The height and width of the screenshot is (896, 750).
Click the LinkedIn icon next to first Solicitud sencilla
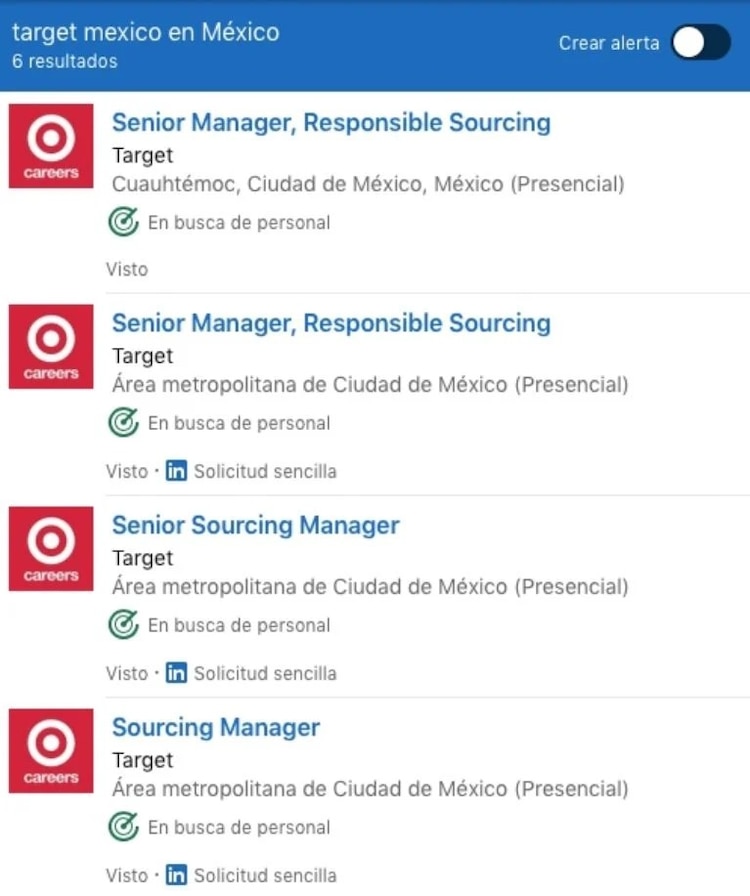click(x=176, y=470)
